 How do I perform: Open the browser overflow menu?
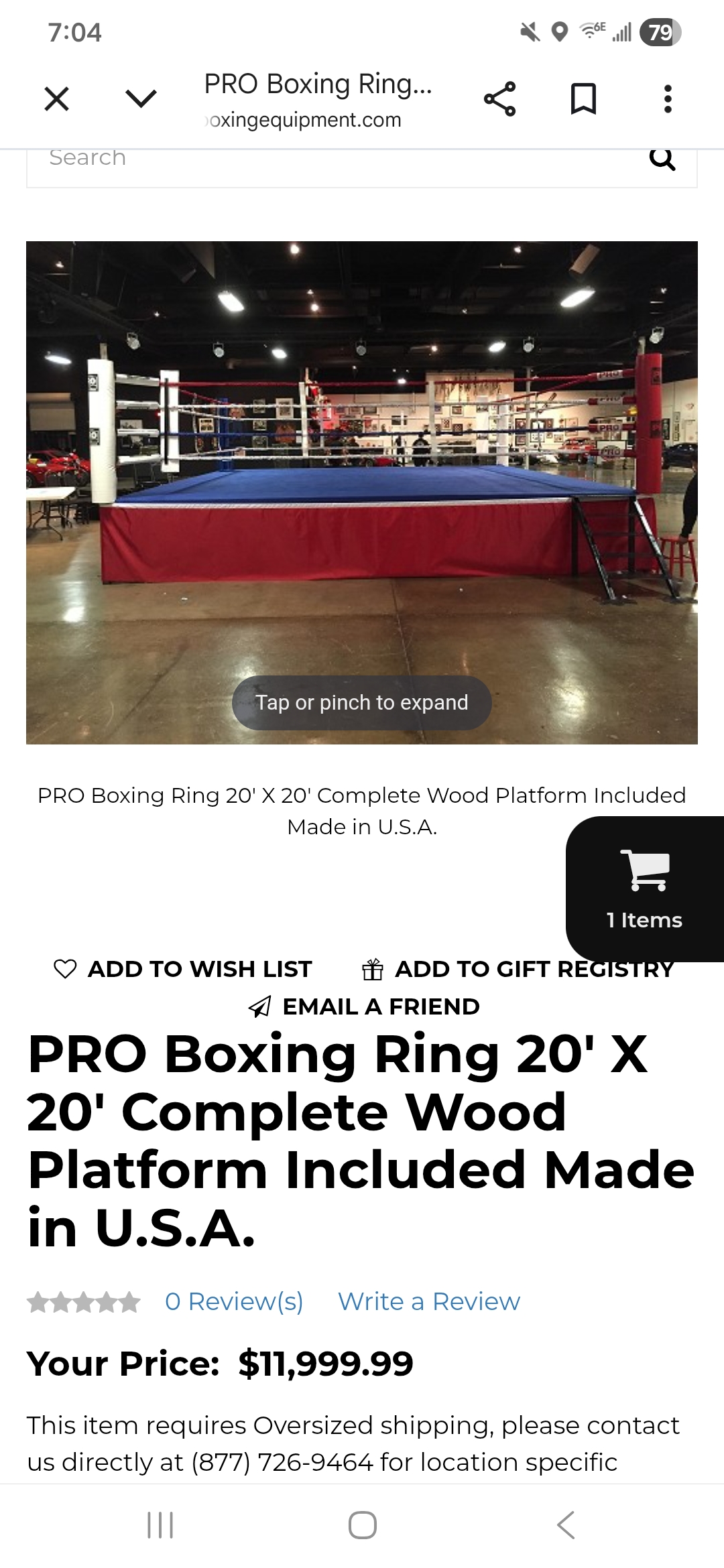tap(667, 99)
